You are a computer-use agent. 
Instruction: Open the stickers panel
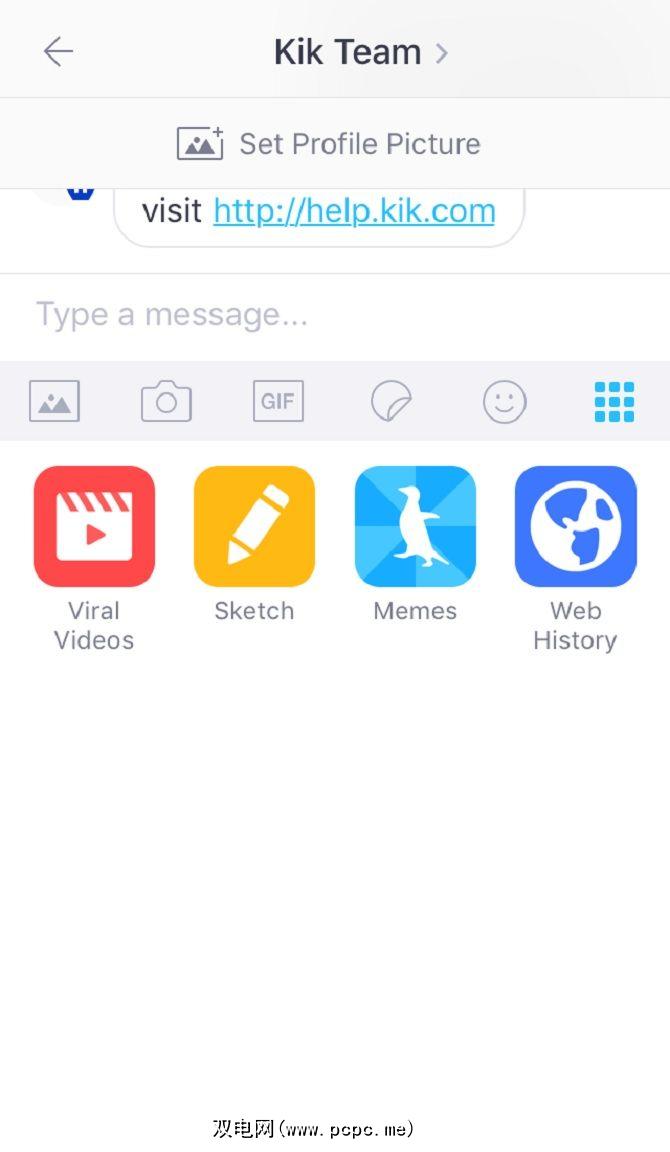pos(390,402)
